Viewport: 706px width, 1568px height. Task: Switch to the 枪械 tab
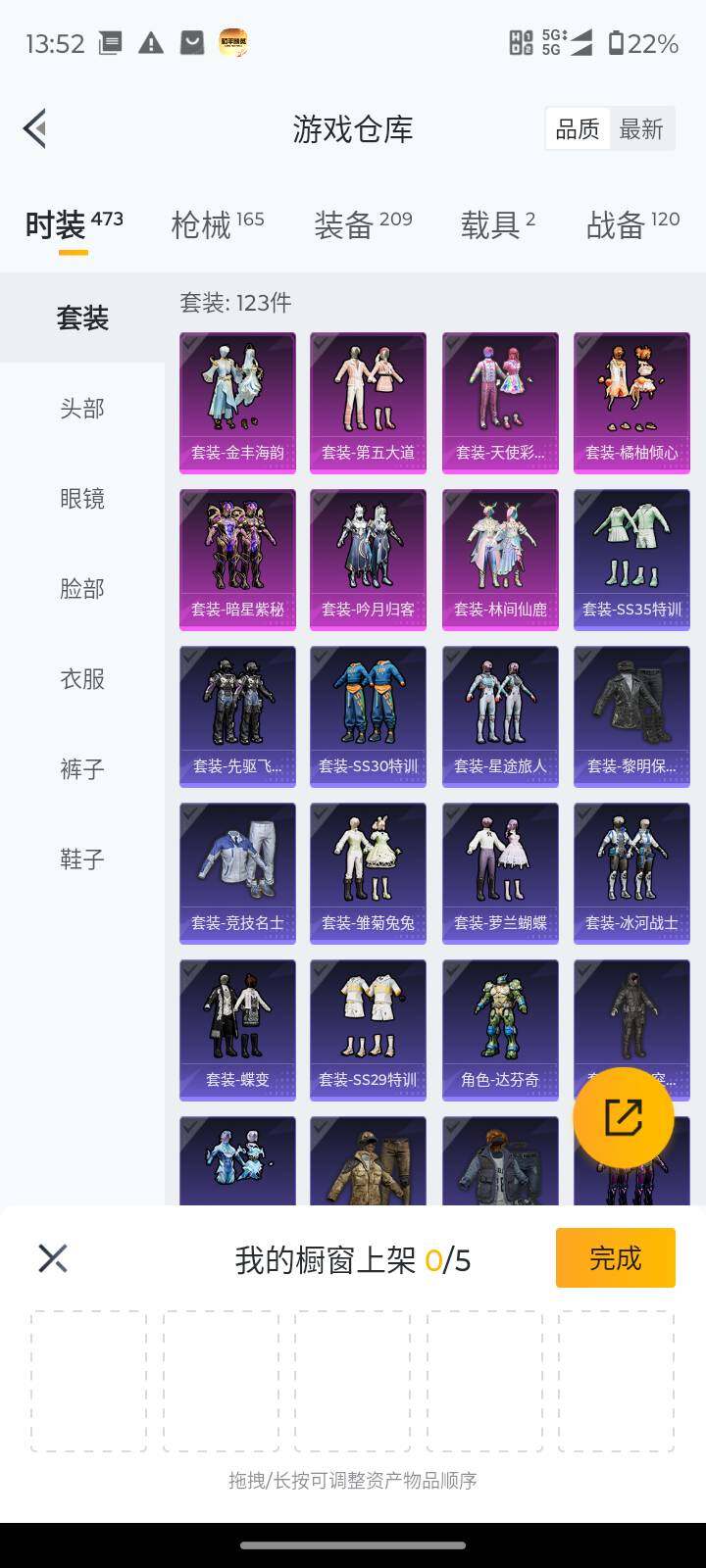point(217,224)
